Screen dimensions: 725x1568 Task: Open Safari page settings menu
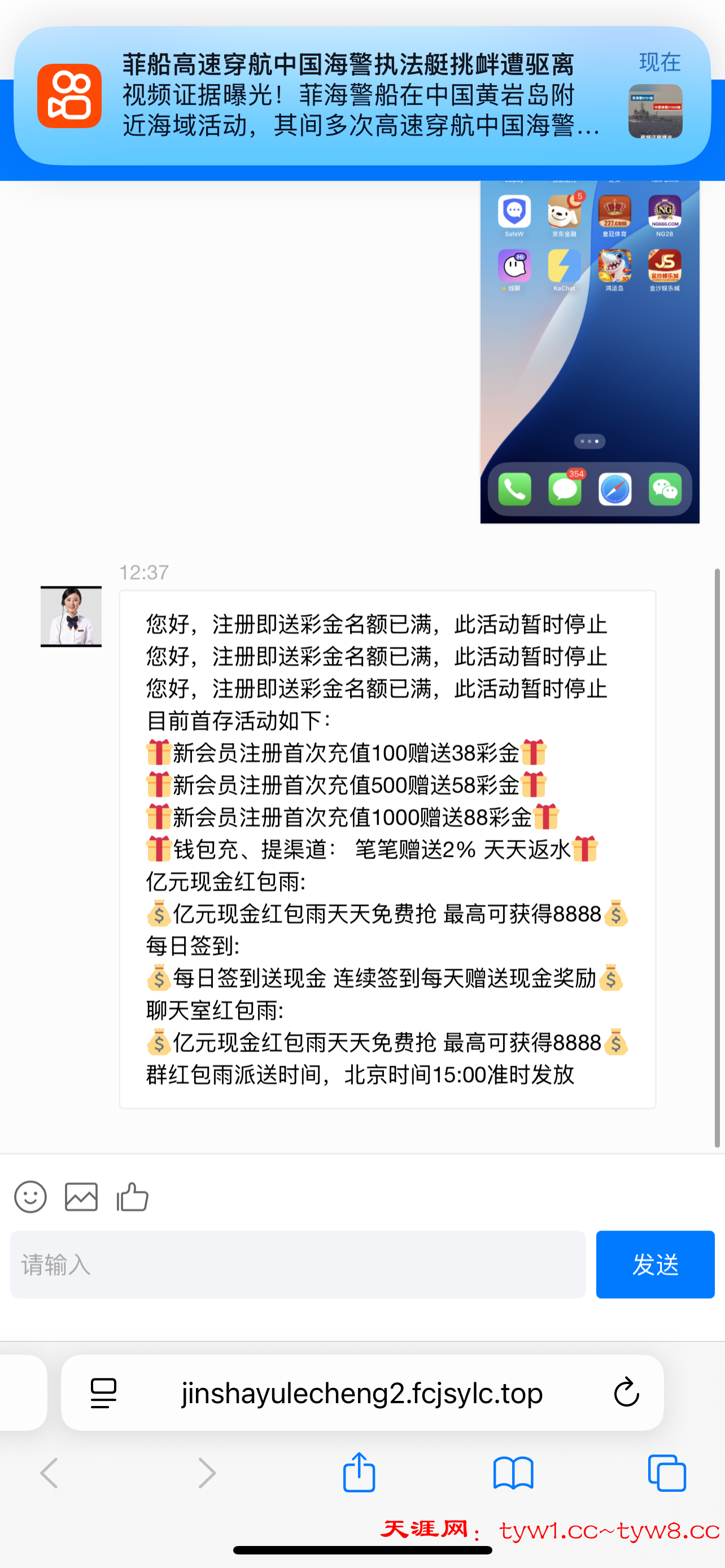[x=103, y=1392]
